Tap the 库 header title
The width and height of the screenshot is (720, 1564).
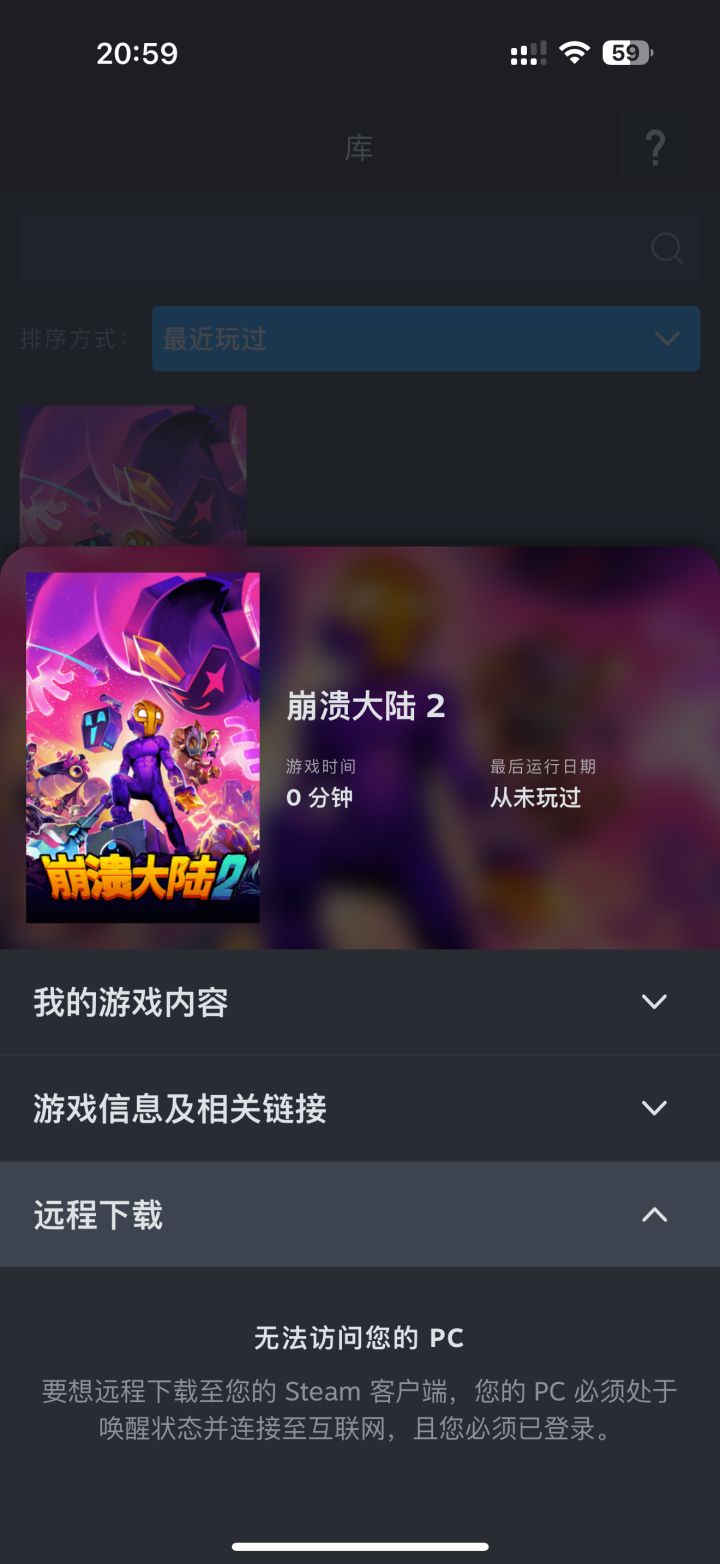point(359,148)
